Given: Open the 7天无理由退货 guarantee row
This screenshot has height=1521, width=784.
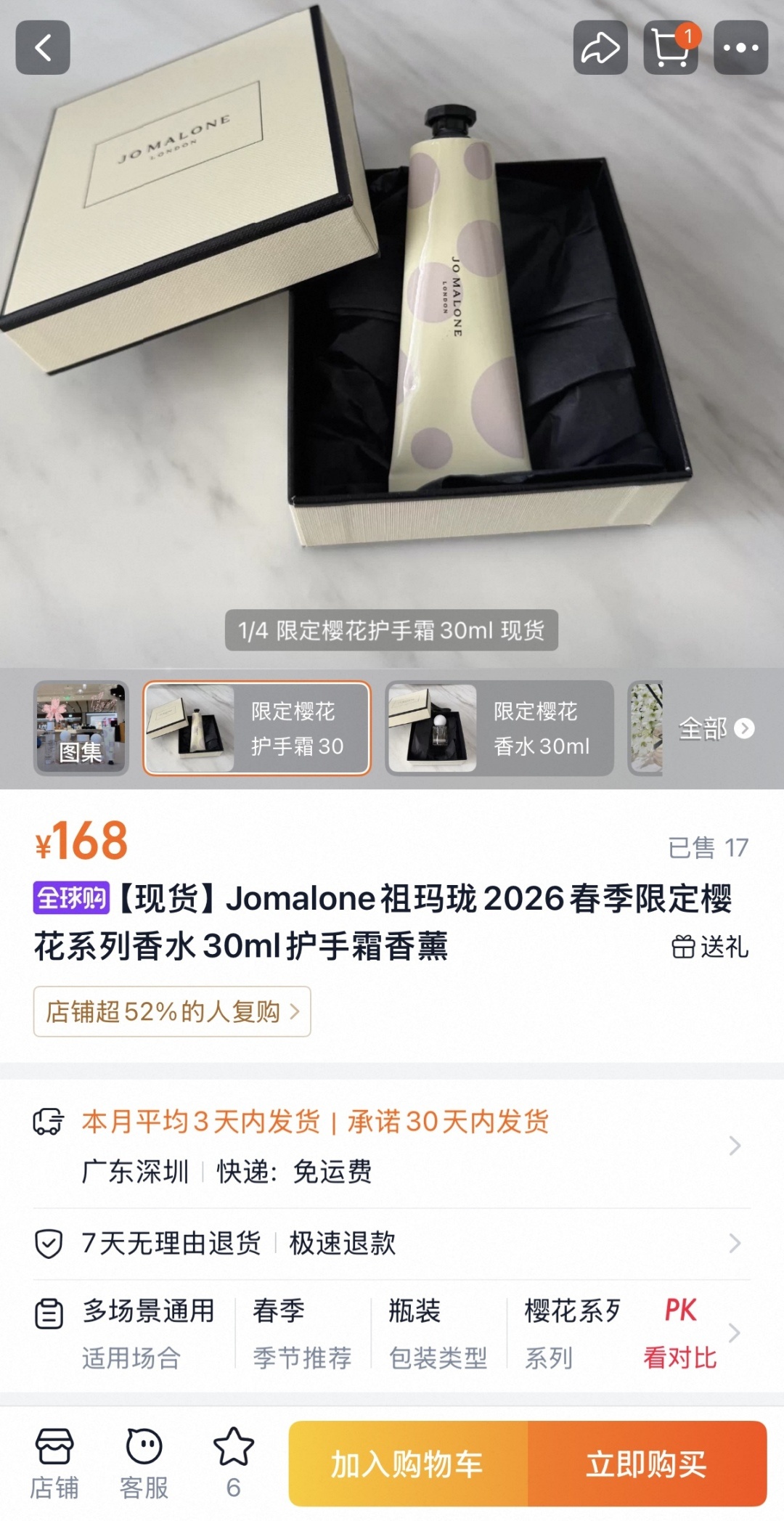Looking at the screenshot, I should click(392, 1244).
